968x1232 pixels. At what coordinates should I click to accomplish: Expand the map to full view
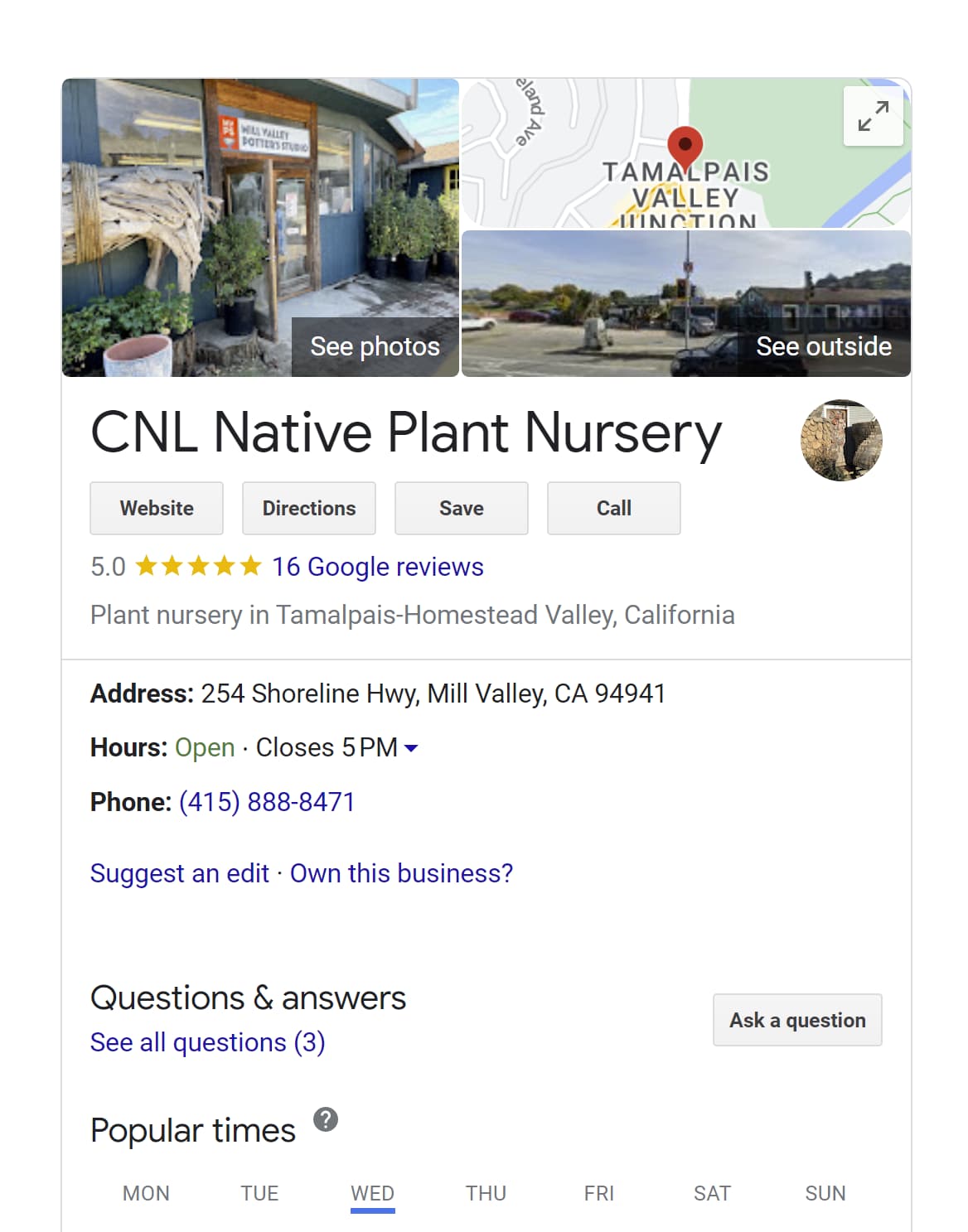click(x=873, y=116)
